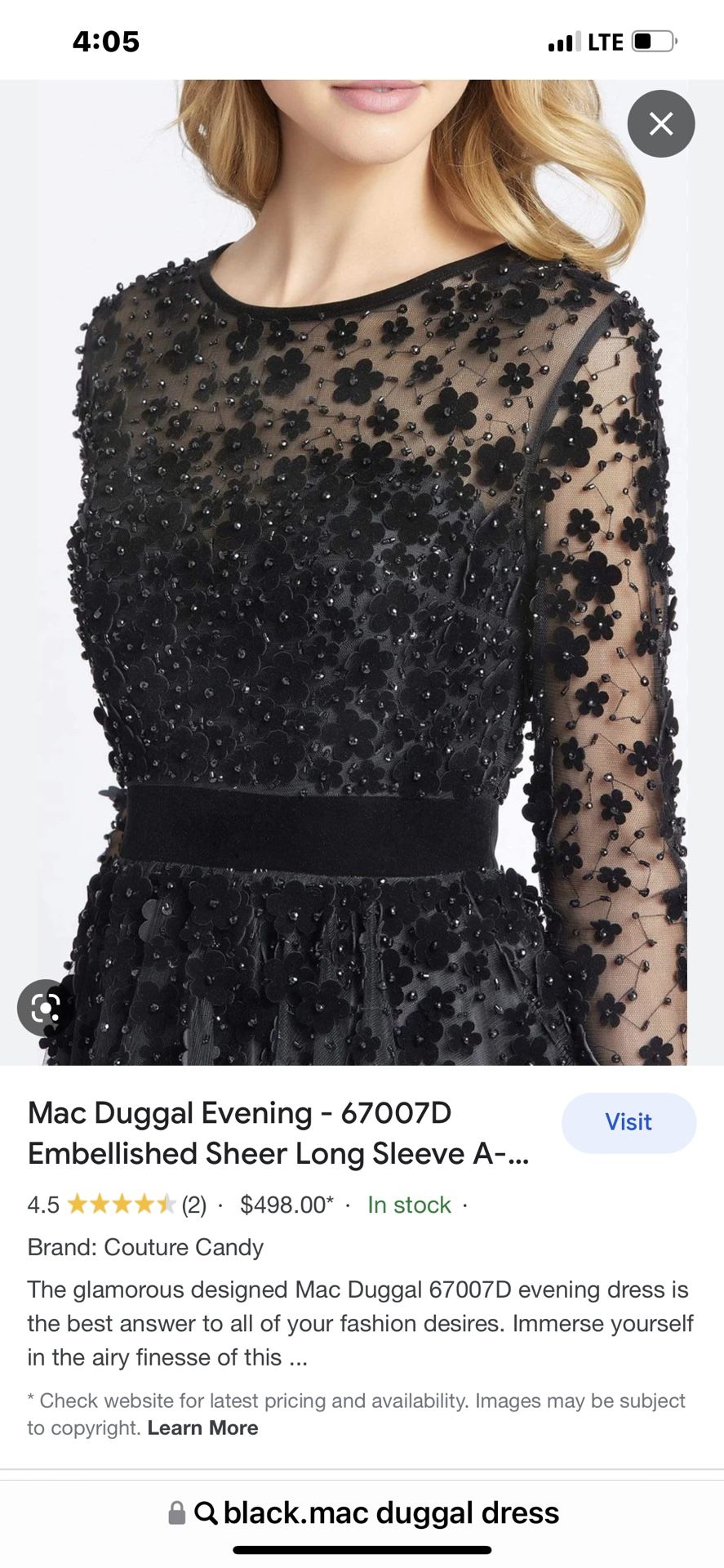Tap the black.mac duggal dress address bar
This screenshot has width=724, height=1568.
pyautogui.click(x=363, y=1512)
